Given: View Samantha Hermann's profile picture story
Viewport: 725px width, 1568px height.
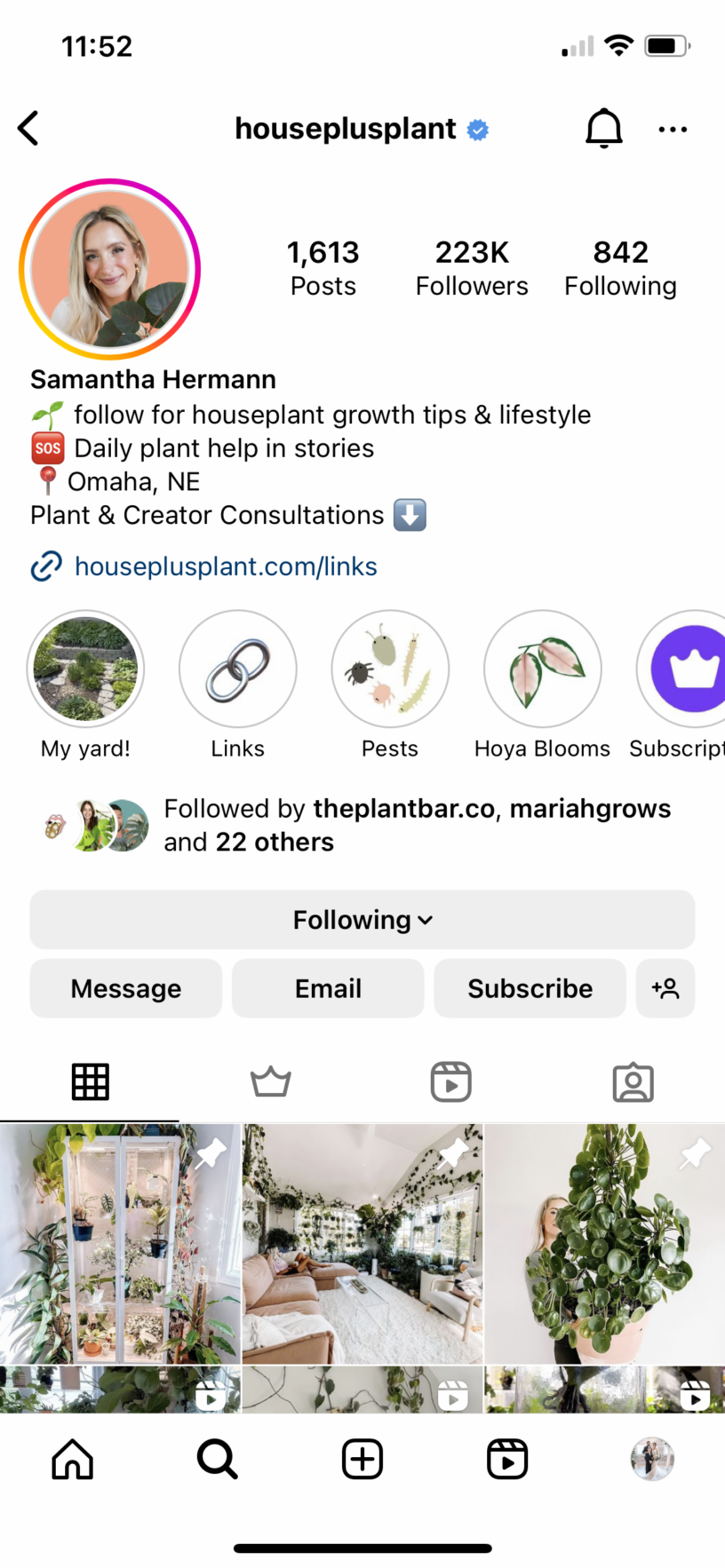Looking at the screenshot, I should 110,269.
